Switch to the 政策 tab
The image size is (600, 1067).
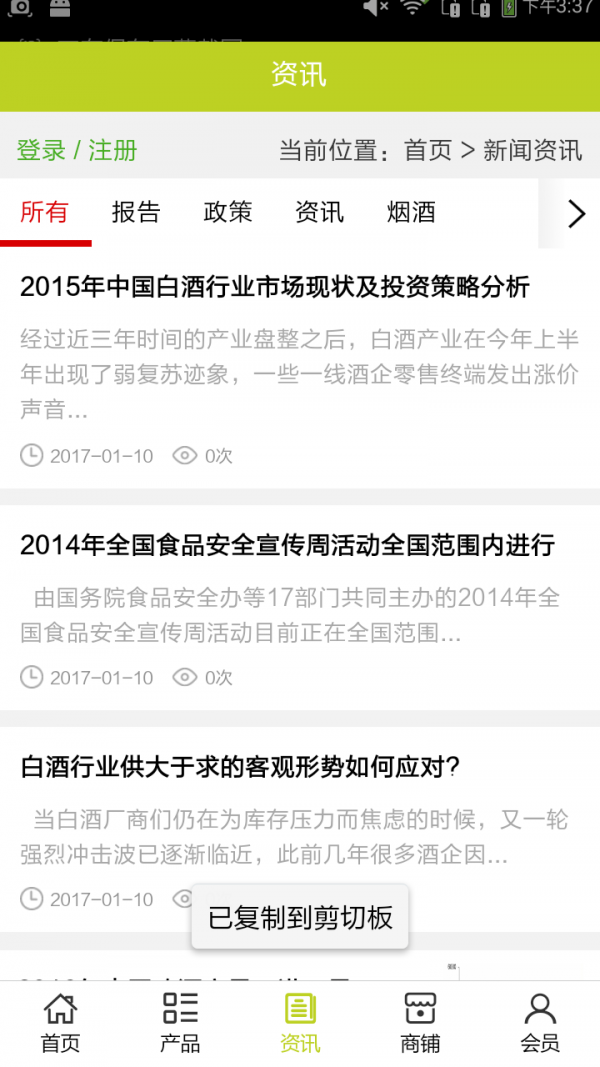tap(228, 212)
